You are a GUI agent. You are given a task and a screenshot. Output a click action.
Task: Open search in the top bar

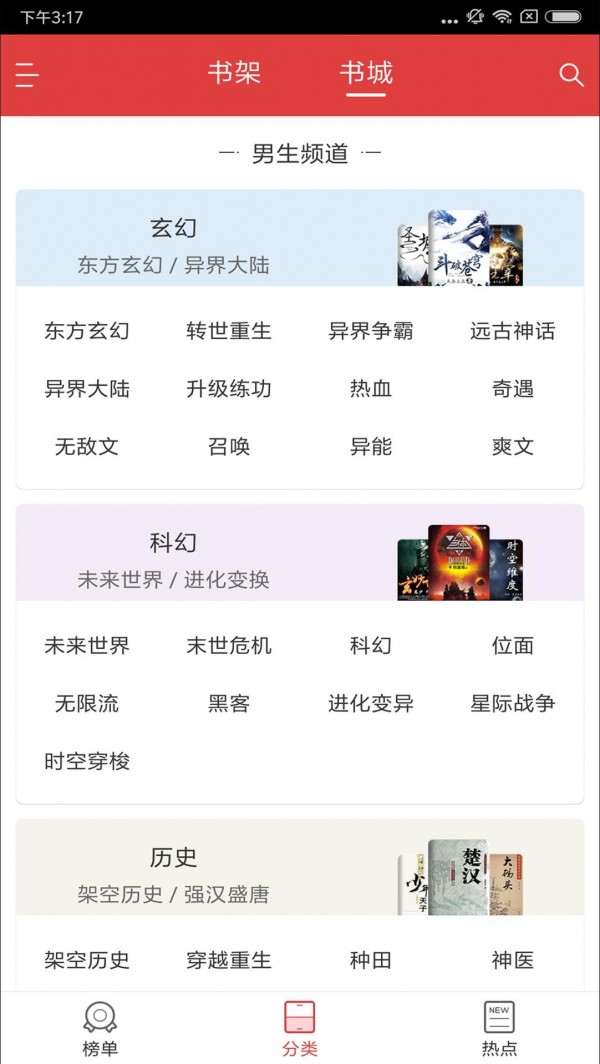coord(571,75)
